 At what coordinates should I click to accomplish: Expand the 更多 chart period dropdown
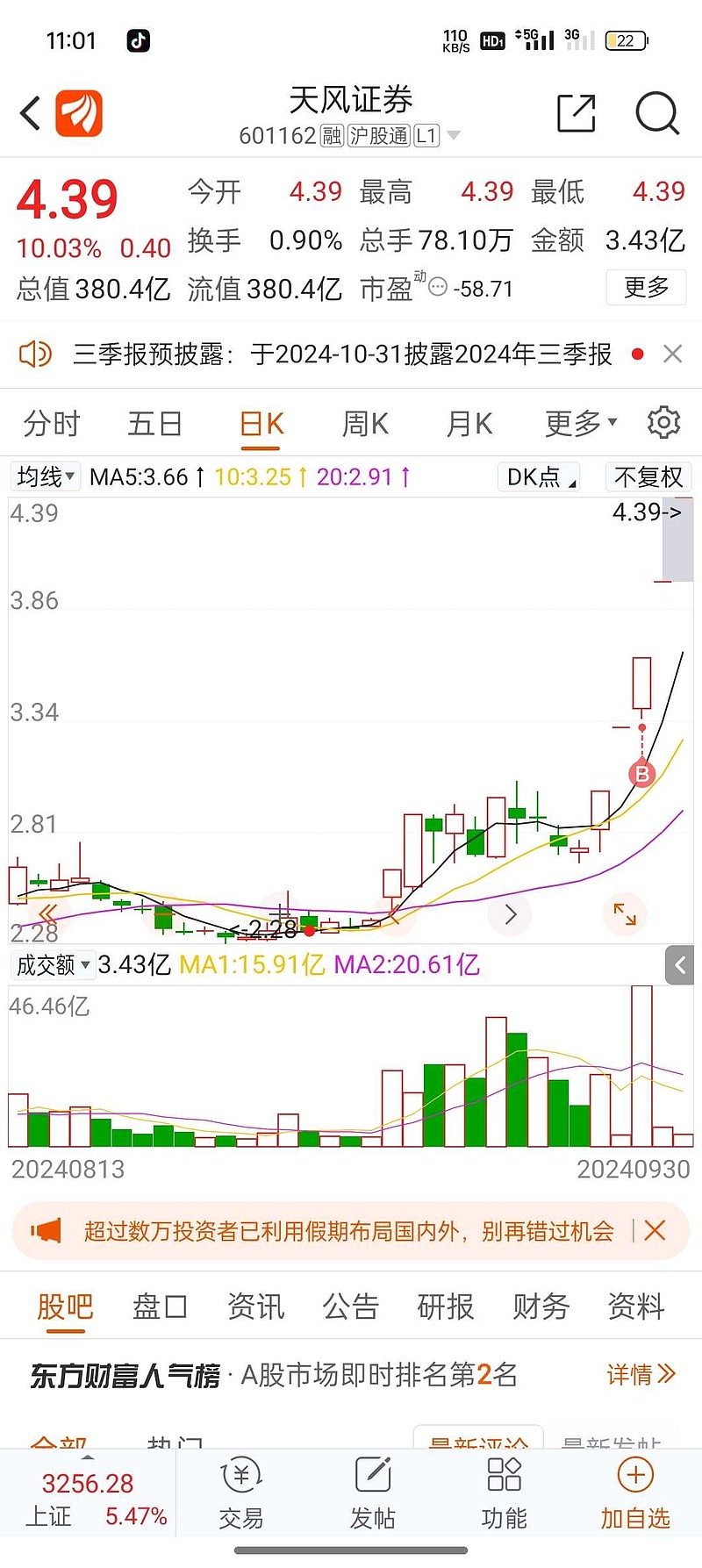coord(580,424)
